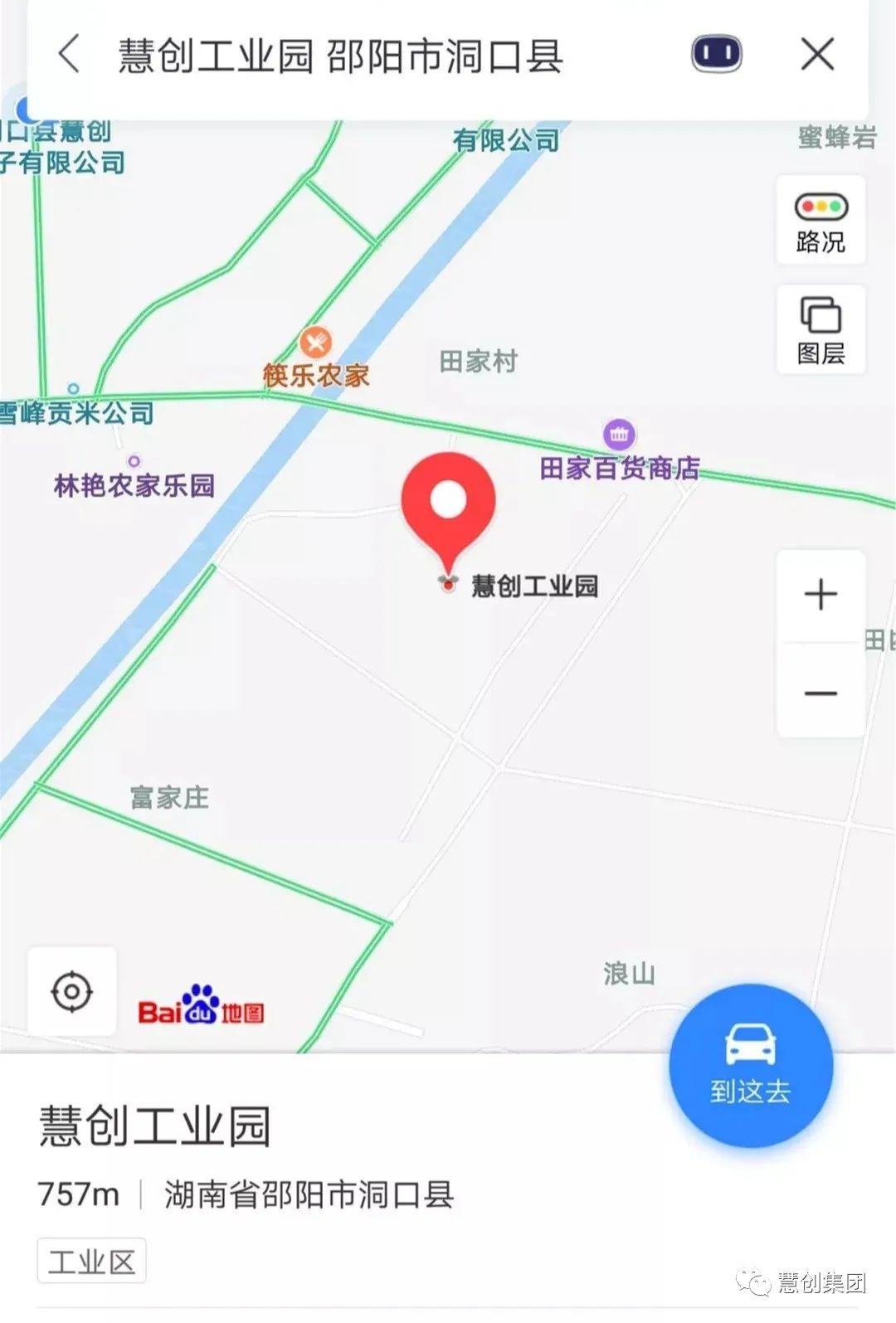Expand the 慧创工业园 location info card
The height and width of the screenshot is (1323, 896).
click(154, 1127)
